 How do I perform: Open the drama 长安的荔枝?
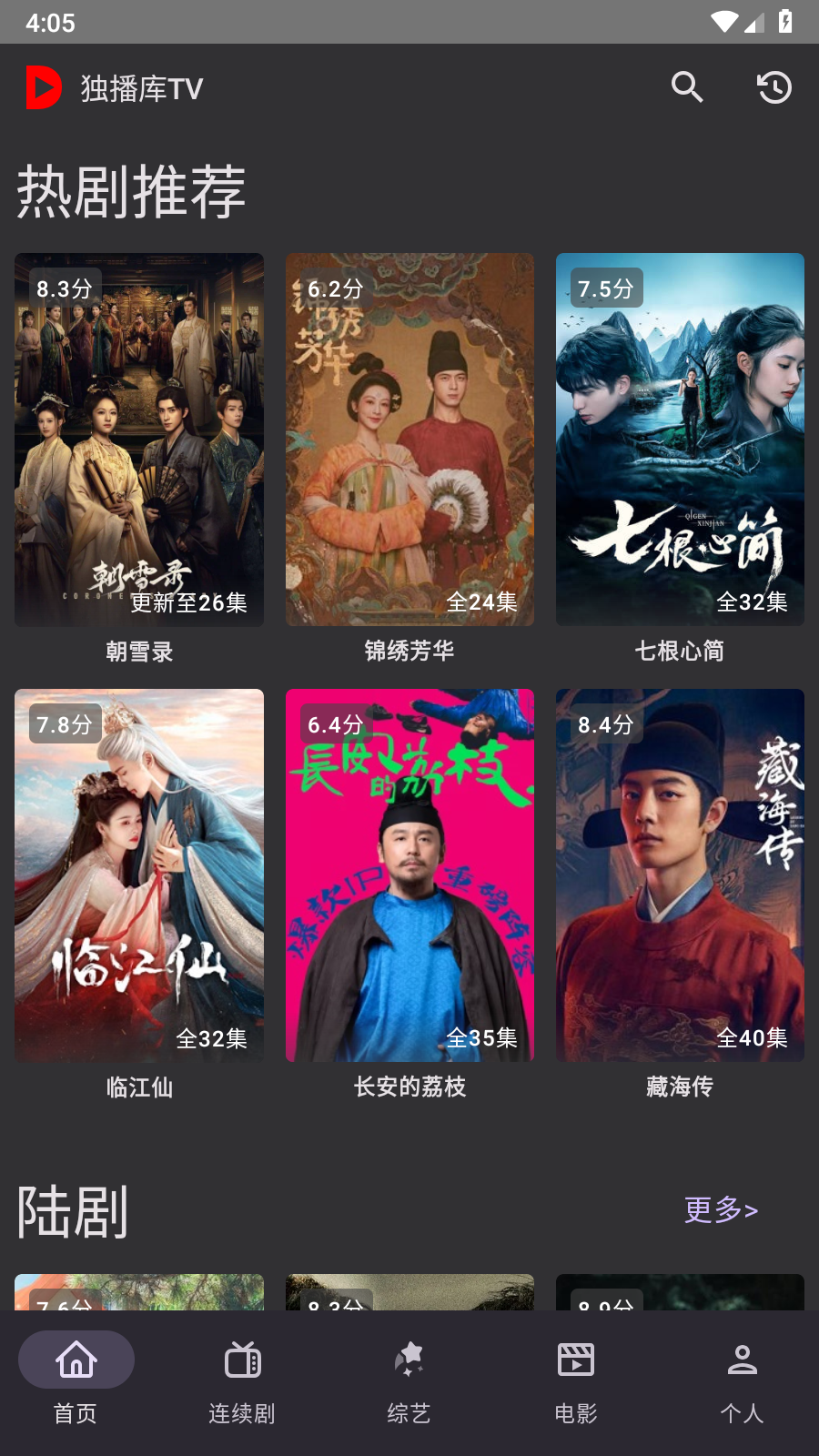[x=409, y=875]
